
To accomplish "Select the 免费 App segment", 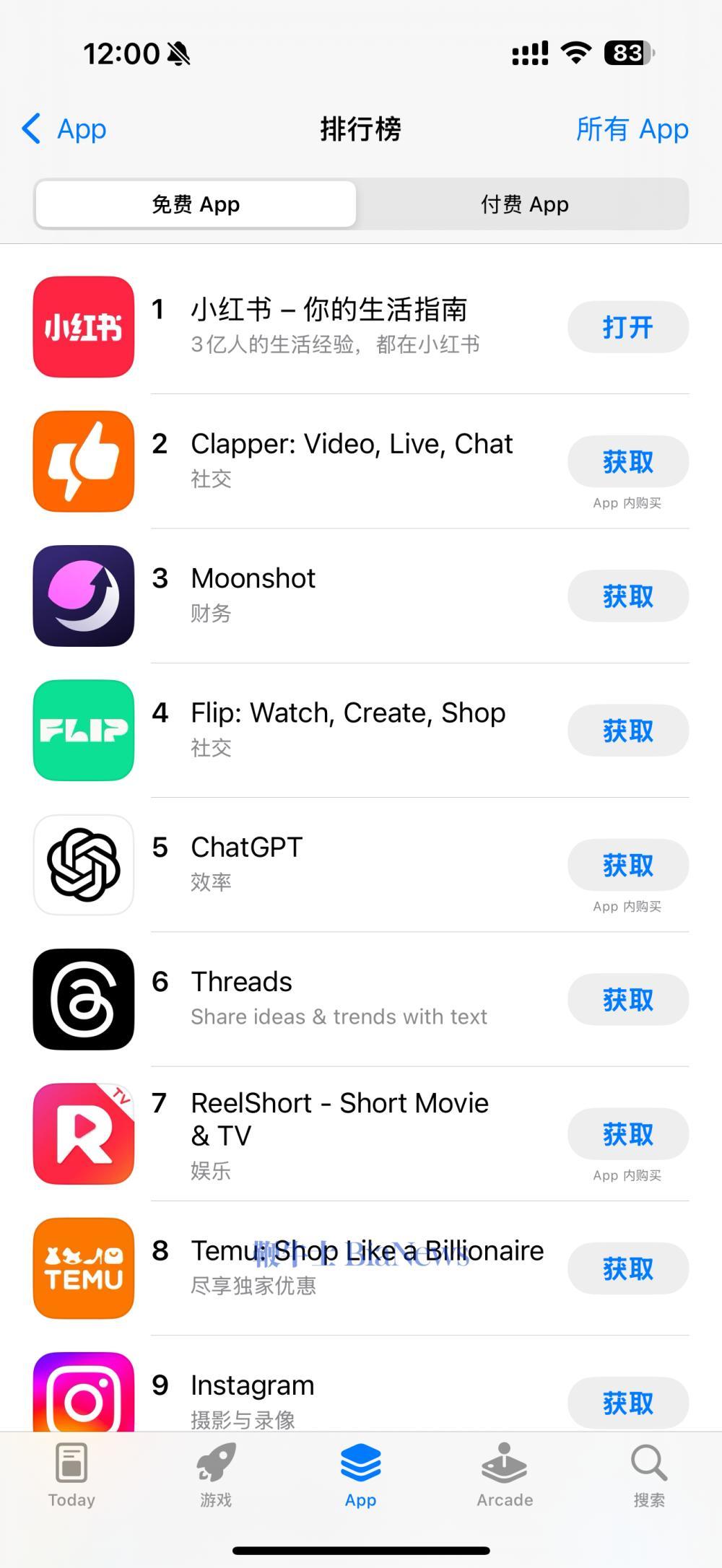I will pos(196,204).
